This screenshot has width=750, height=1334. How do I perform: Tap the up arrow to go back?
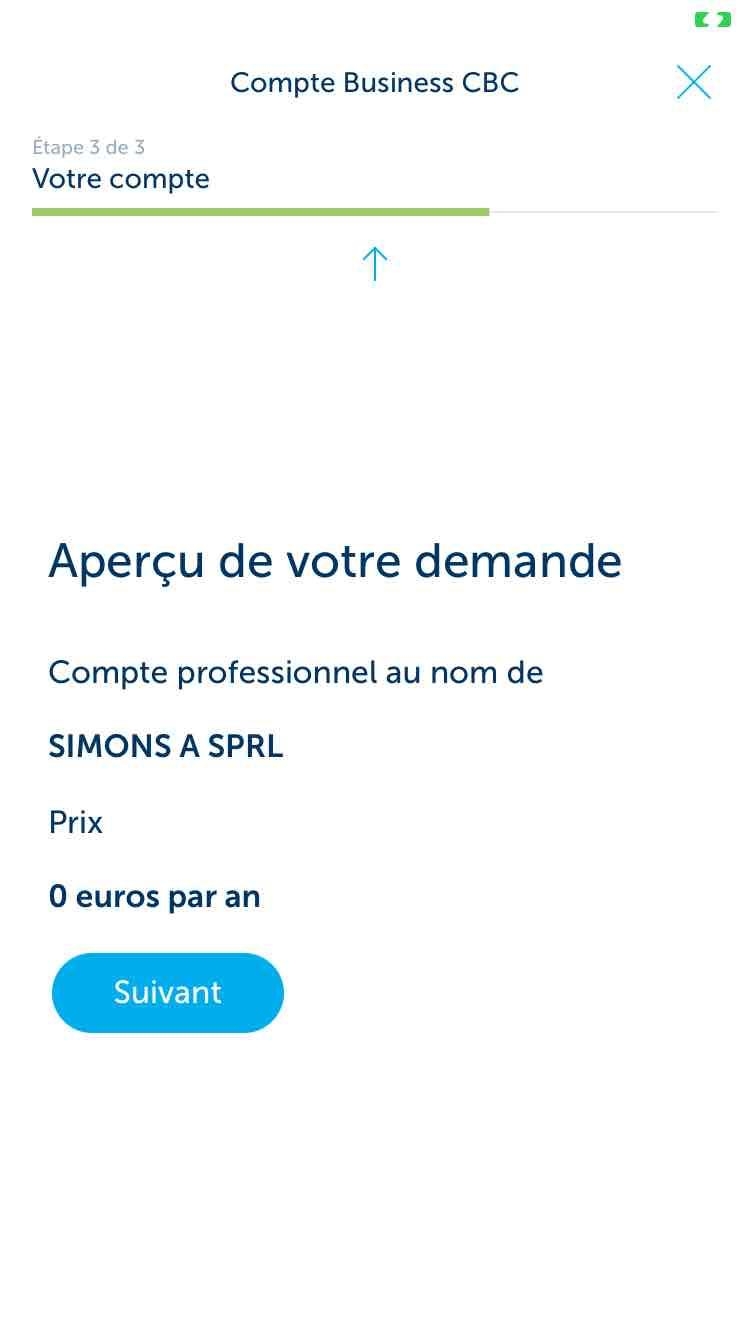tap(374, 264)
